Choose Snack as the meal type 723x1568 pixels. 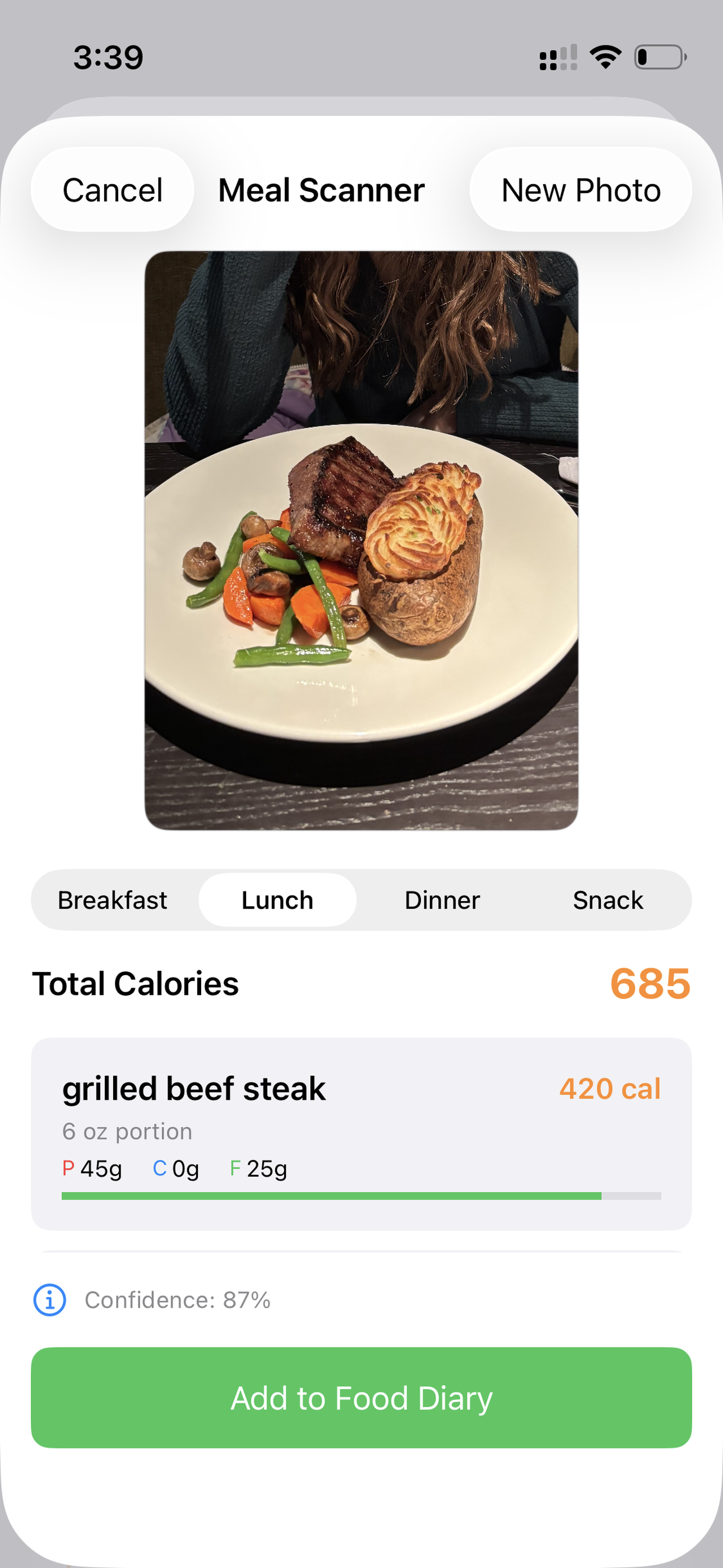(608, 900)
